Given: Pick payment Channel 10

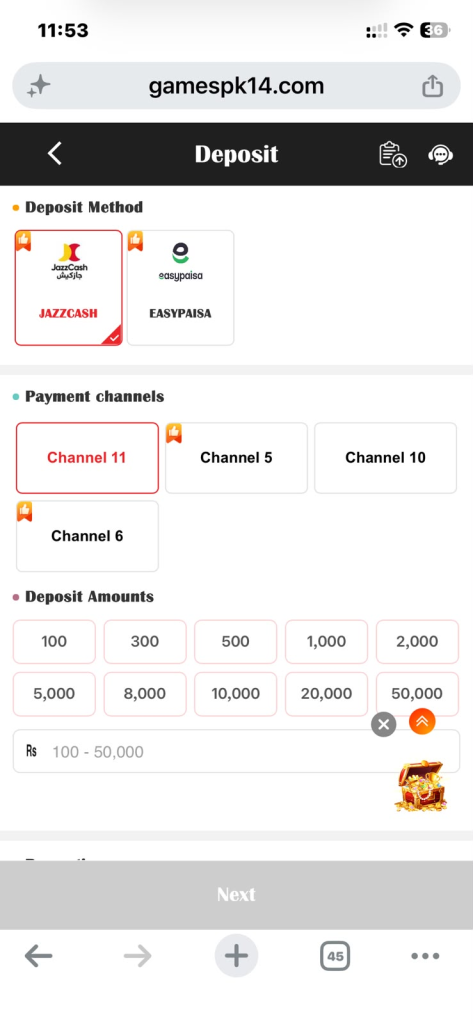Looking at the screenshot, I should click(x=385, y=458).
